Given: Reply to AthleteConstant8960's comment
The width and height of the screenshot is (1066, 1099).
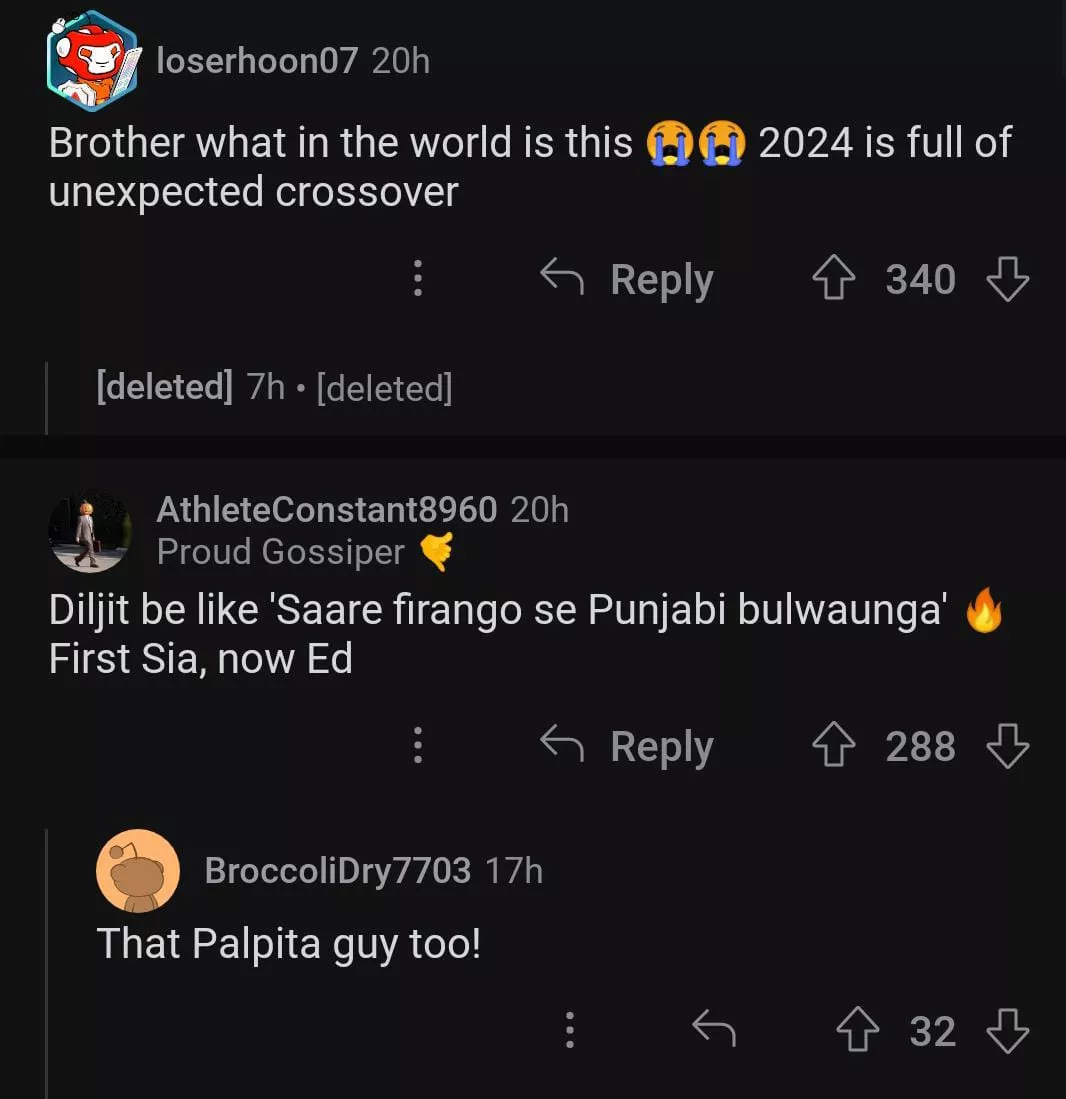Looking at the screenshot, I should tap(628, 746).
